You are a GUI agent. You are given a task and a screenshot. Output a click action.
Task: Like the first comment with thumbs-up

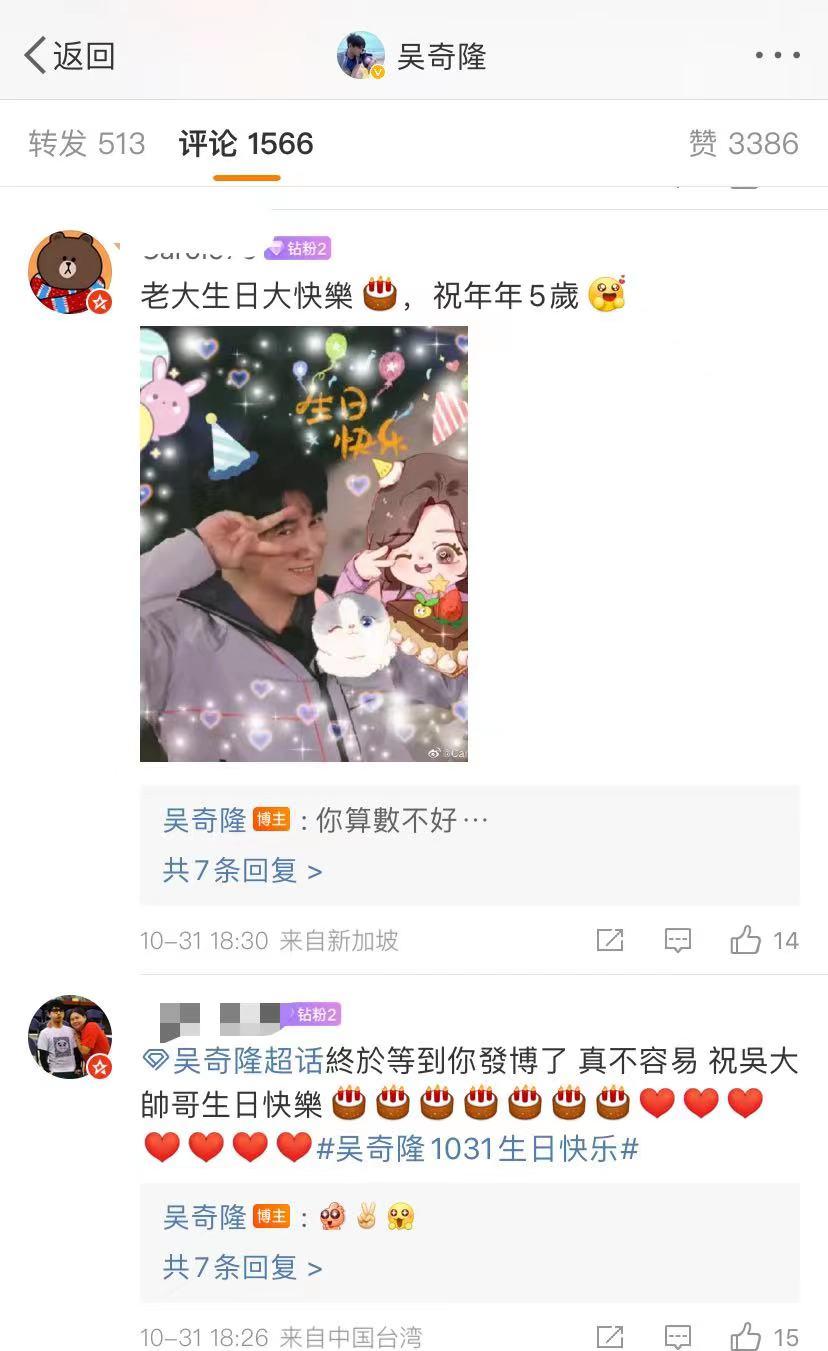click(744, 939)
